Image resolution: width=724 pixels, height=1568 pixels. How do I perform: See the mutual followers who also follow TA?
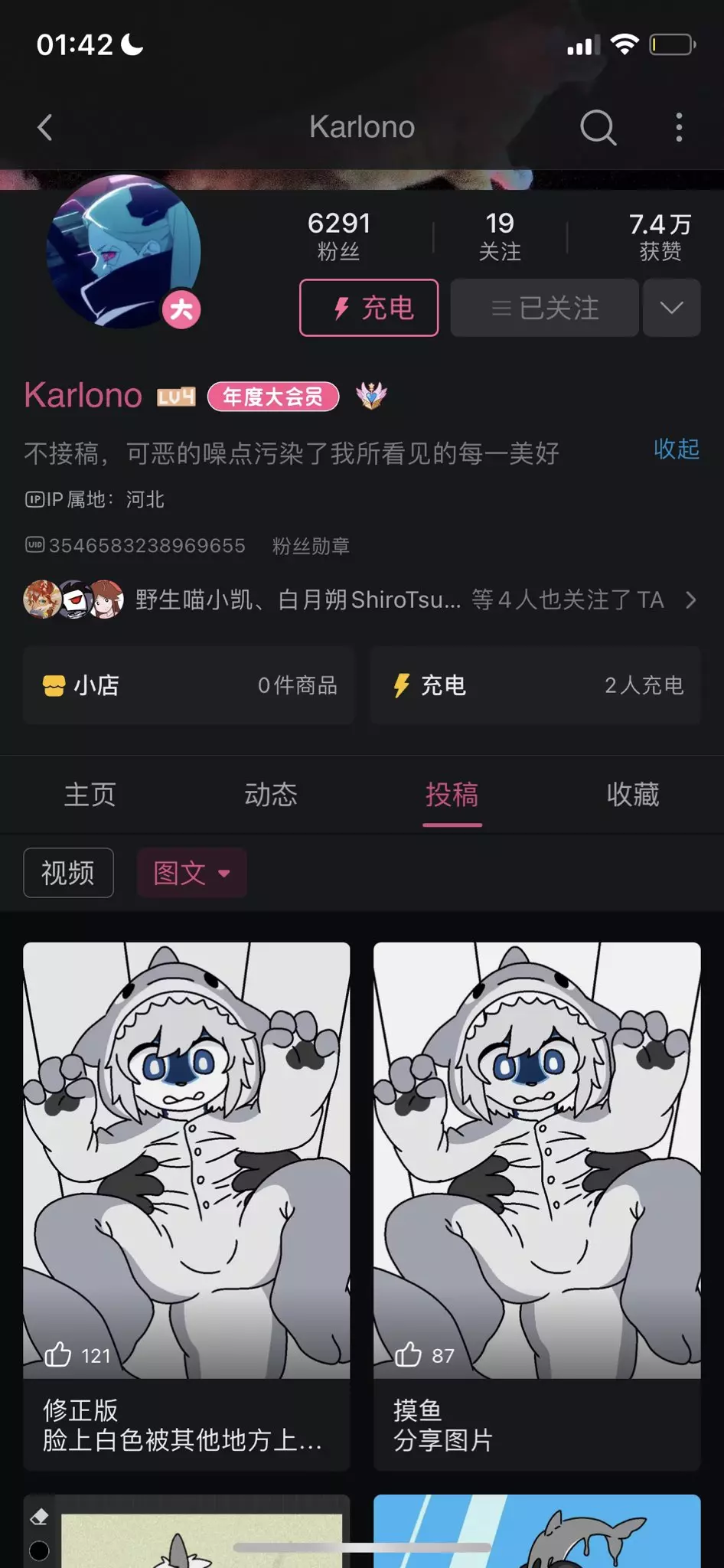click(361, 599)
